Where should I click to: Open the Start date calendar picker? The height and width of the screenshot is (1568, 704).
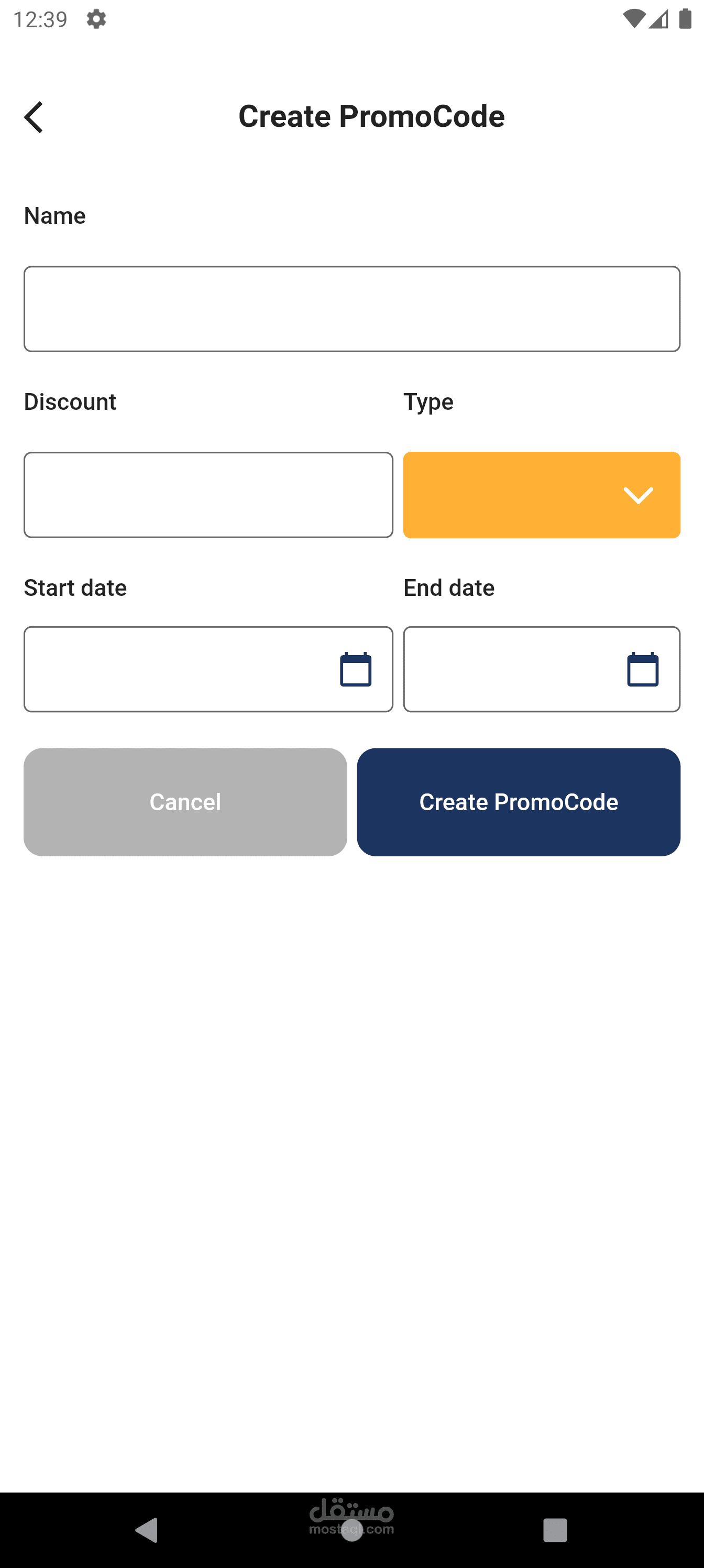click(x=355, y=669)
